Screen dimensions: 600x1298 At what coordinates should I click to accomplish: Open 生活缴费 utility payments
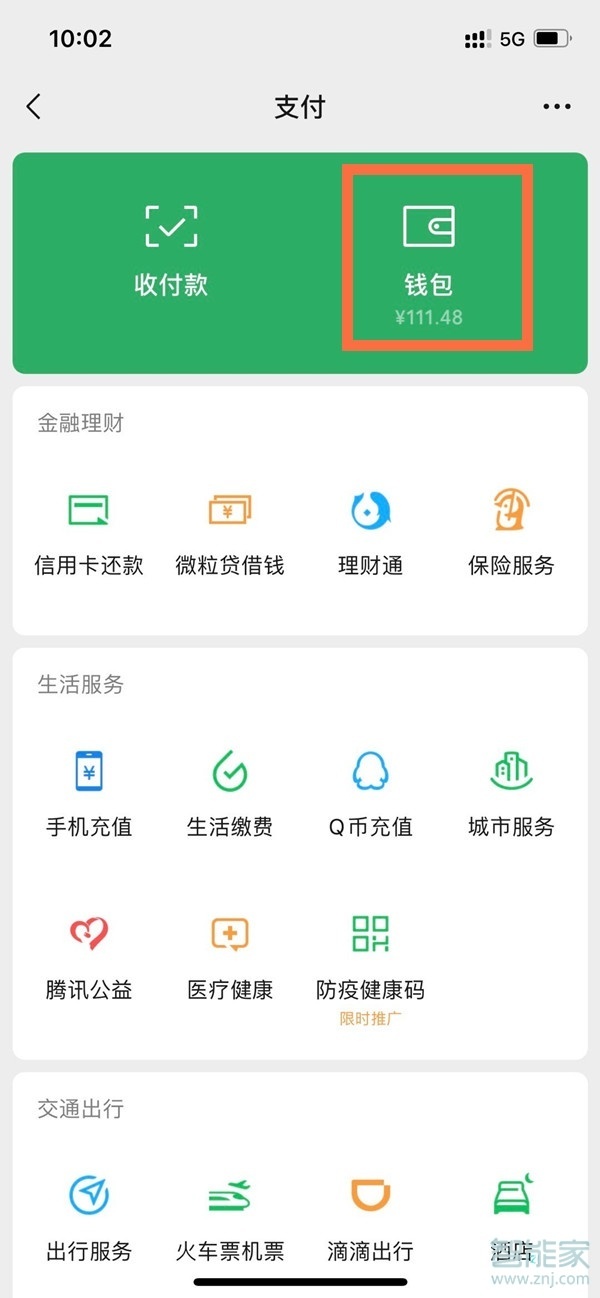point(230,793)
